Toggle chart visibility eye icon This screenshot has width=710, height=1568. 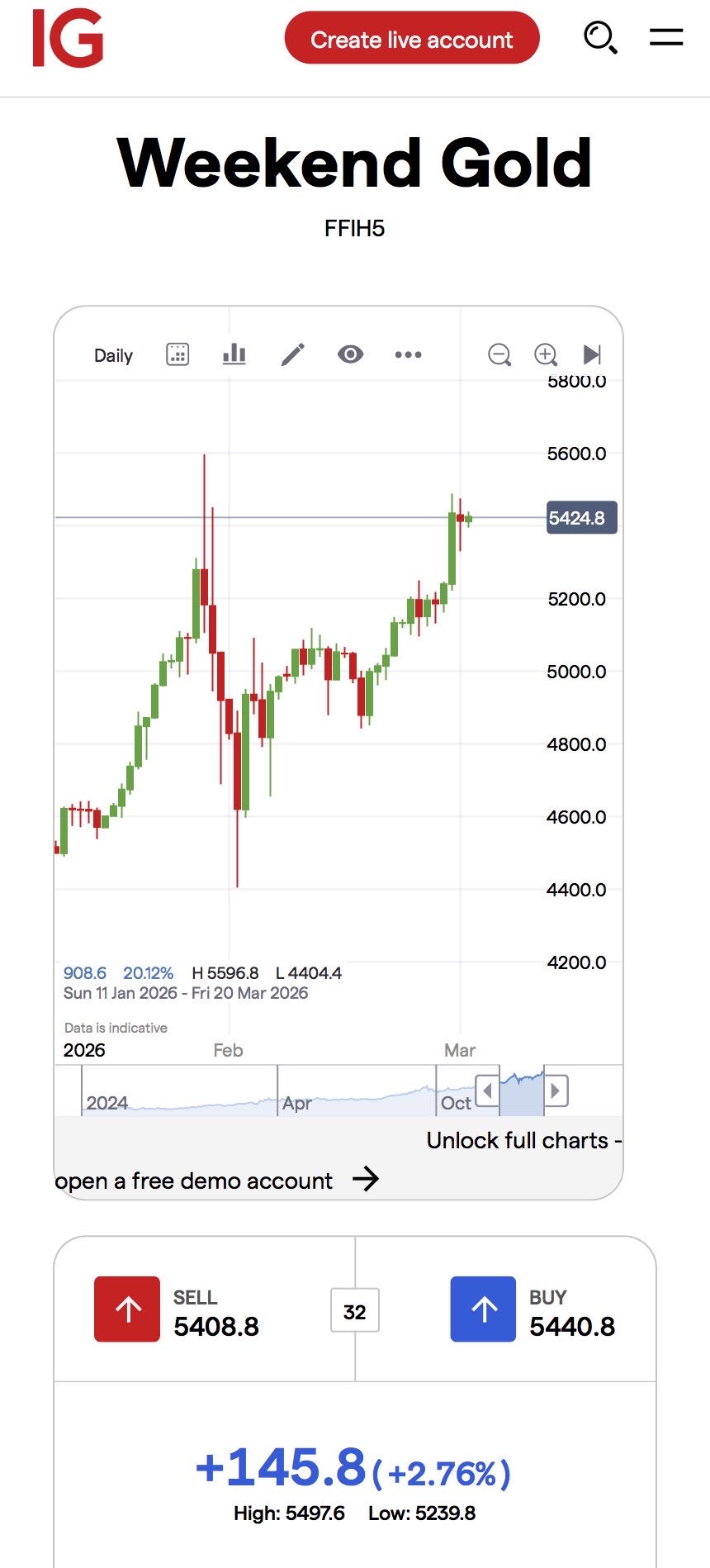(350, 354)
